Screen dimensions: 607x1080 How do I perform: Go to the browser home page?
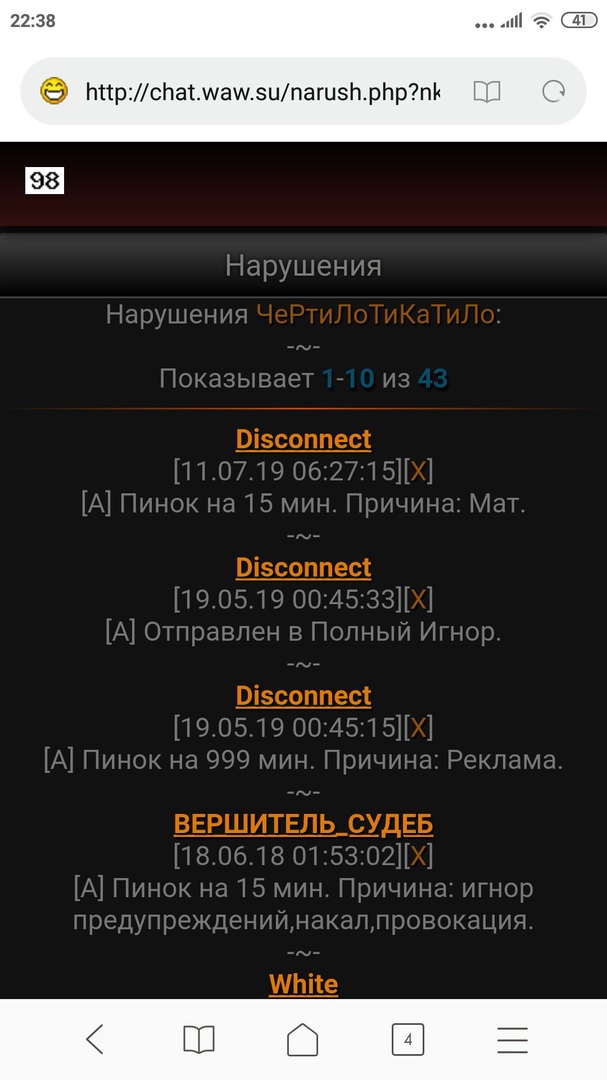303,1040
